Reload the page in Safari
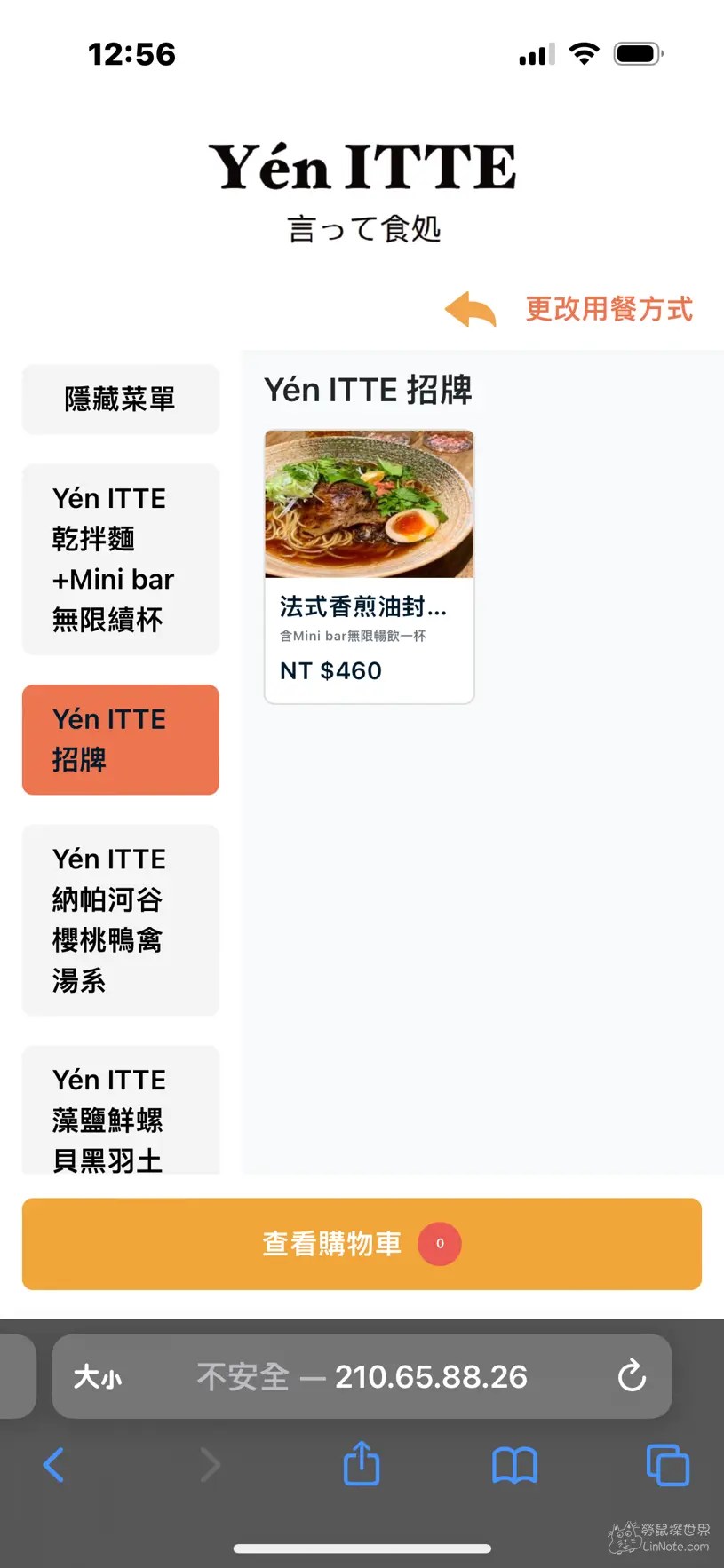The height and width of the screenshot is (1568, 724). coord(632,1376)
